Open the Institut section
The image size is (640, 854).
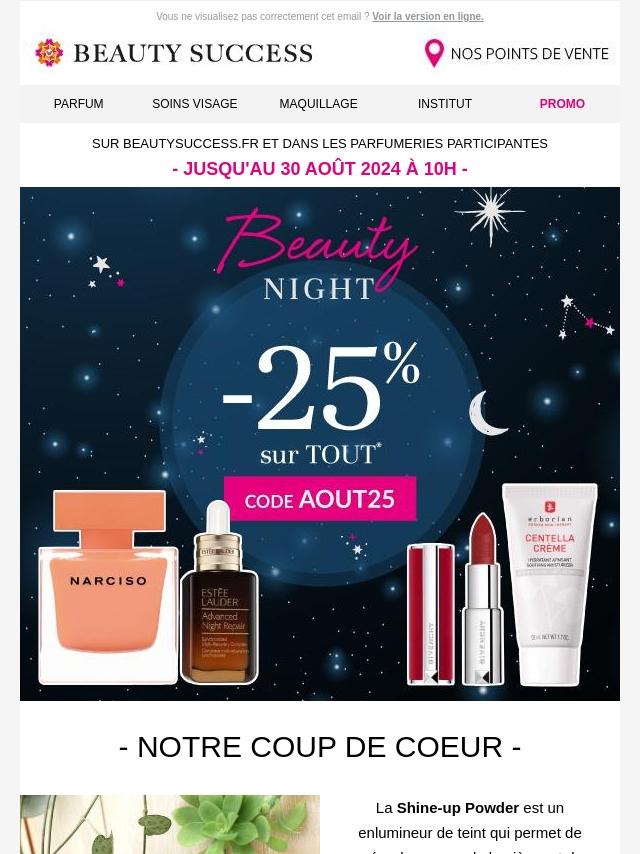click(x=444, y=103)
